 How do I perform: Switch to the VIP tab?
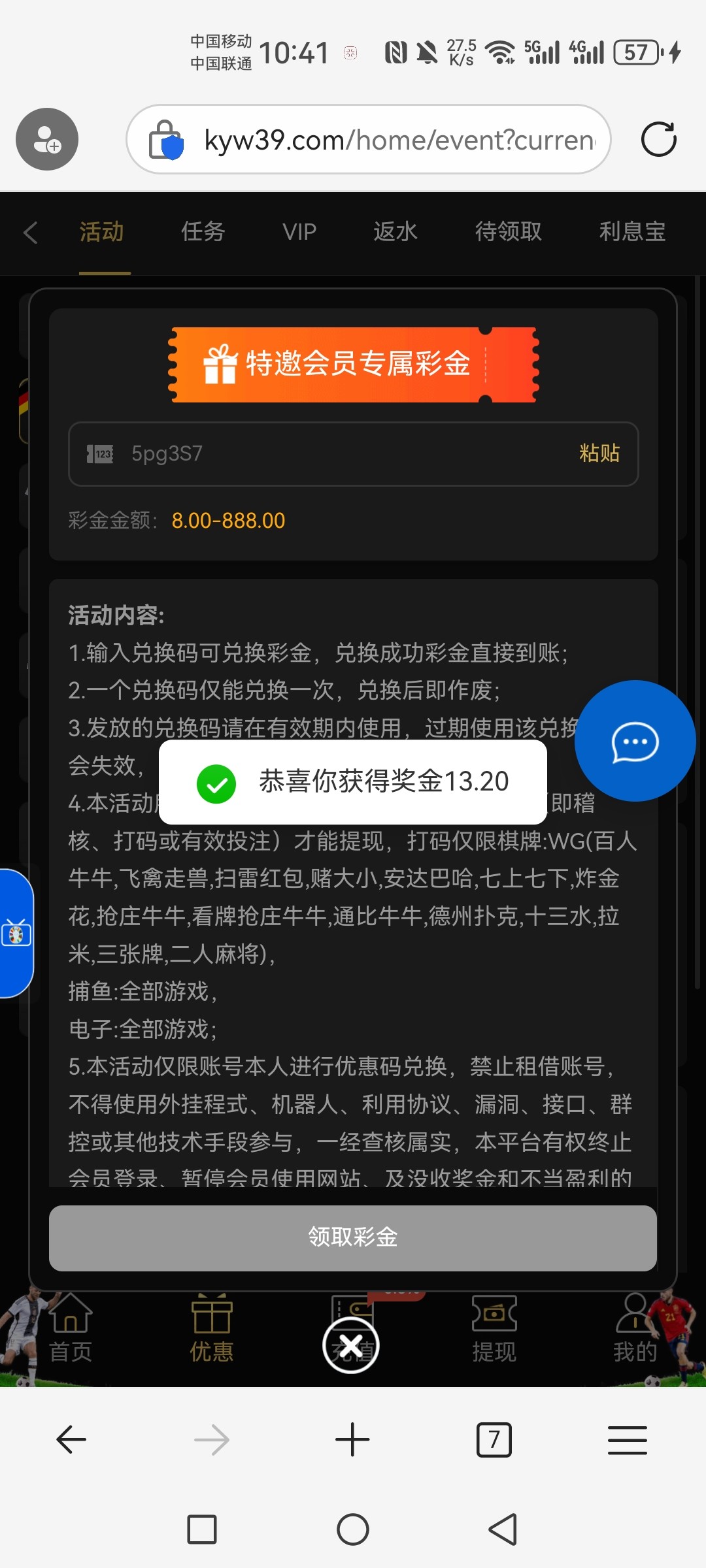pos(299,232)
